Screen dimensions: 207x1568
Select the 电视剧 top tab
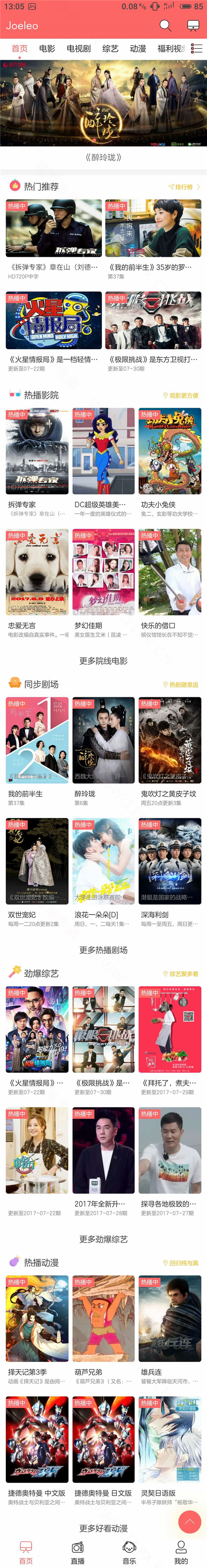tap(78, 49)
